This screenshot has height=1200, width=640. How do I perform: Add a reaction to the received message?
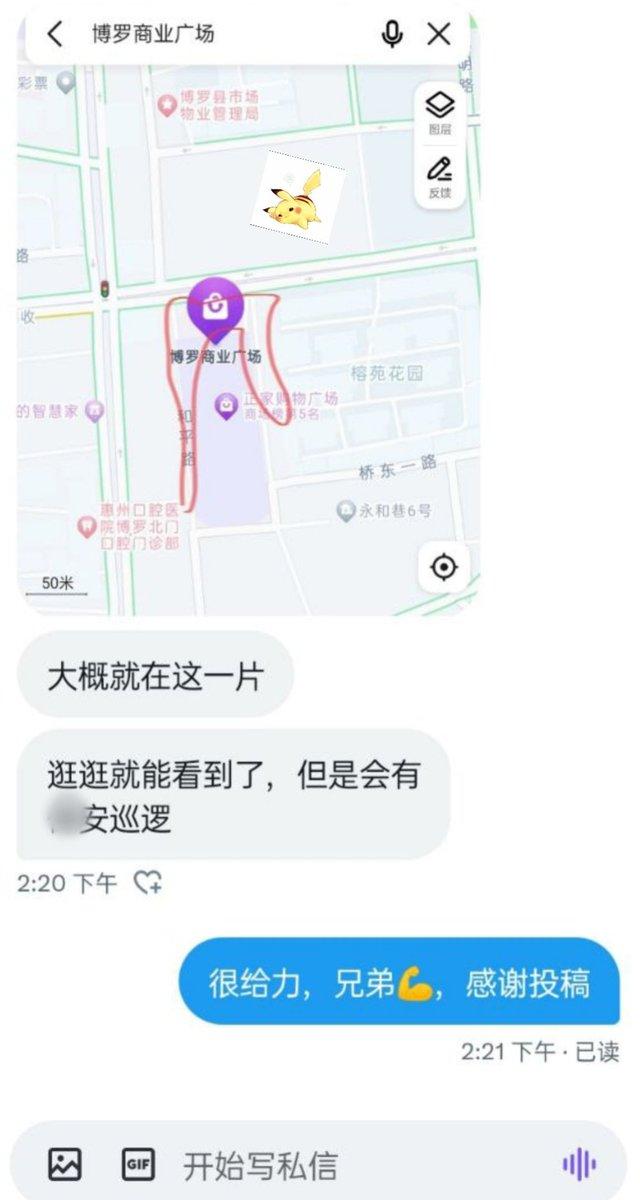pyautogui.click(x=148, y=882)
